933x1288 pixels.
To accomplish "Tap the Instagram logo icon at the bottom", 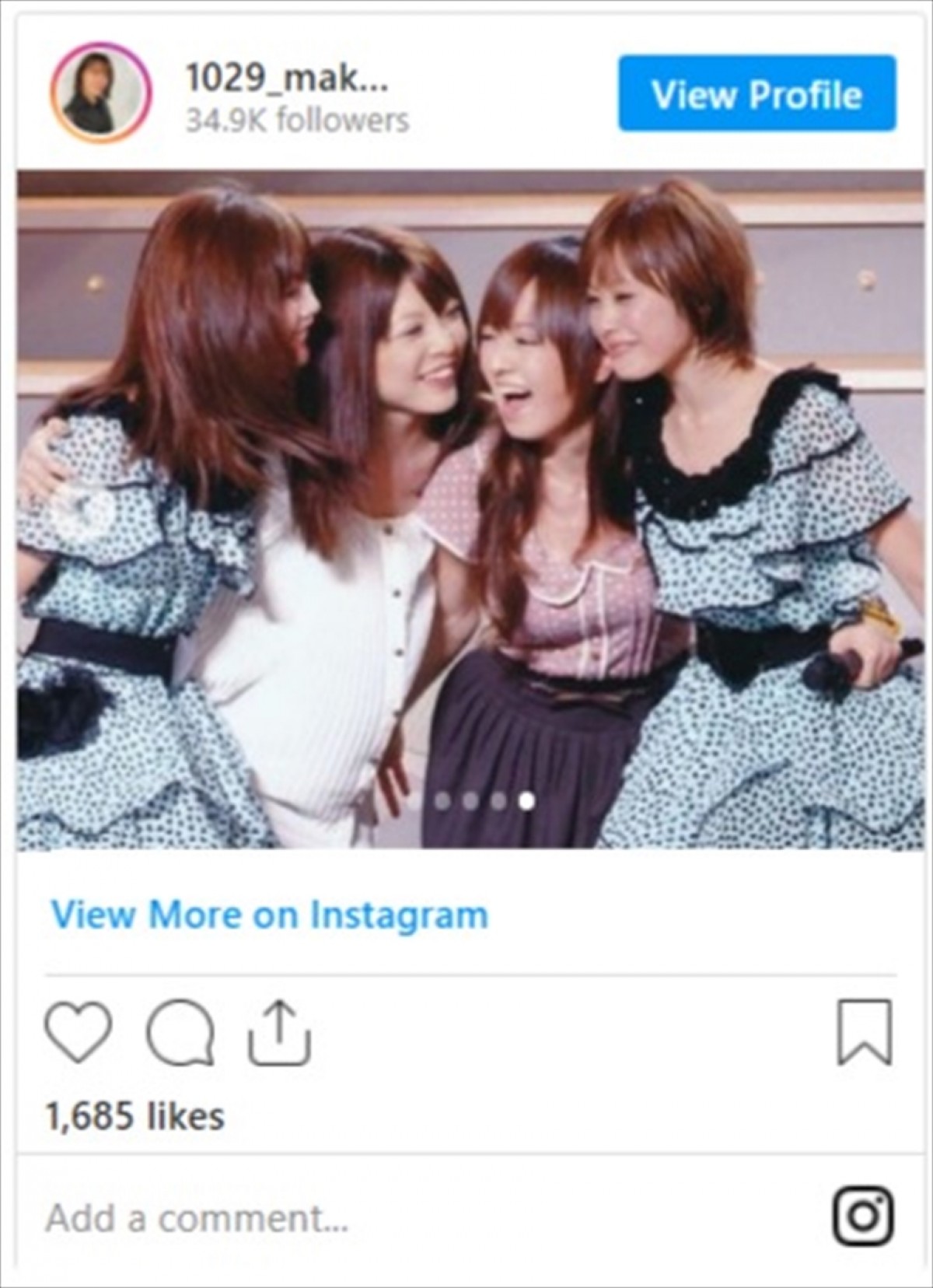I will (863, 1216).
